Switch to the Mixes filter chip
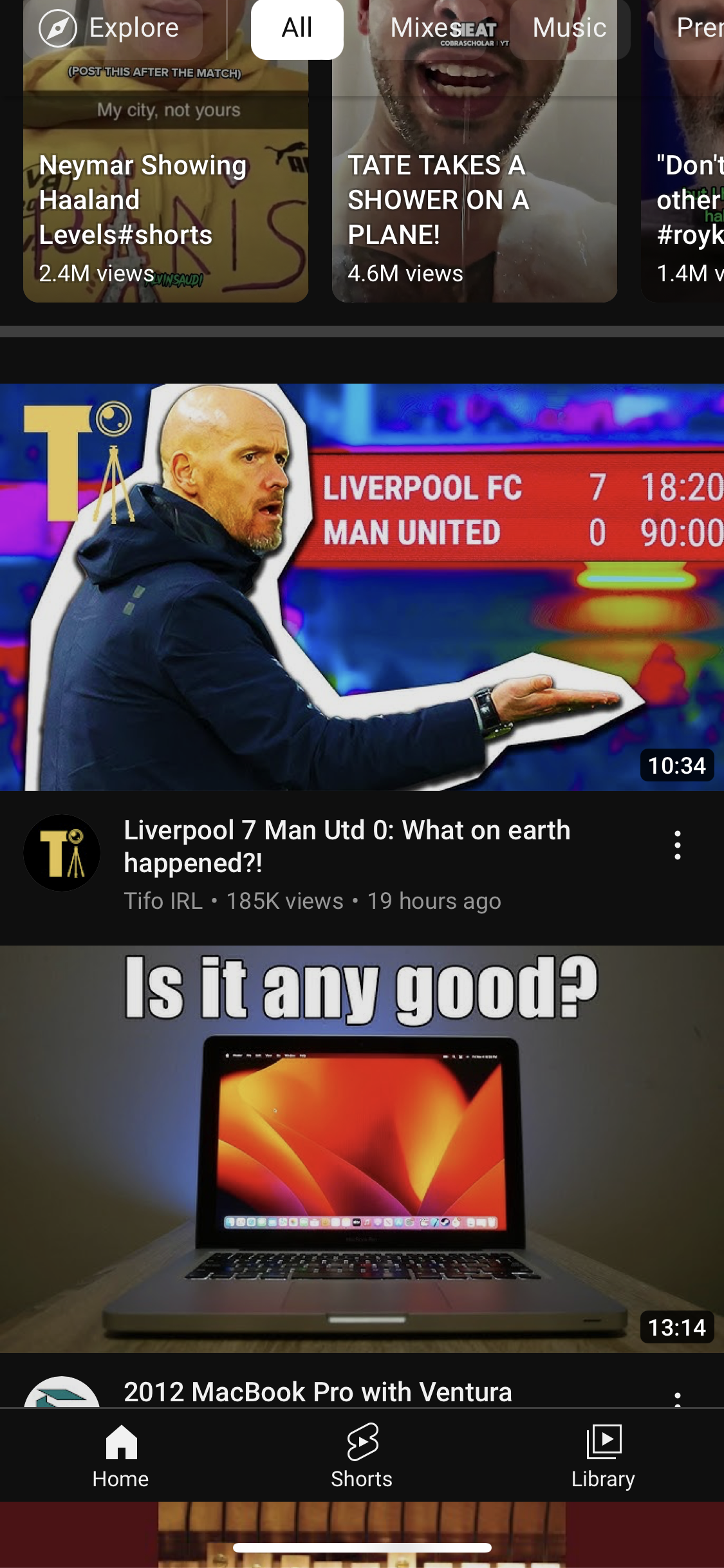724x1568 pixels. pos(425,28)
